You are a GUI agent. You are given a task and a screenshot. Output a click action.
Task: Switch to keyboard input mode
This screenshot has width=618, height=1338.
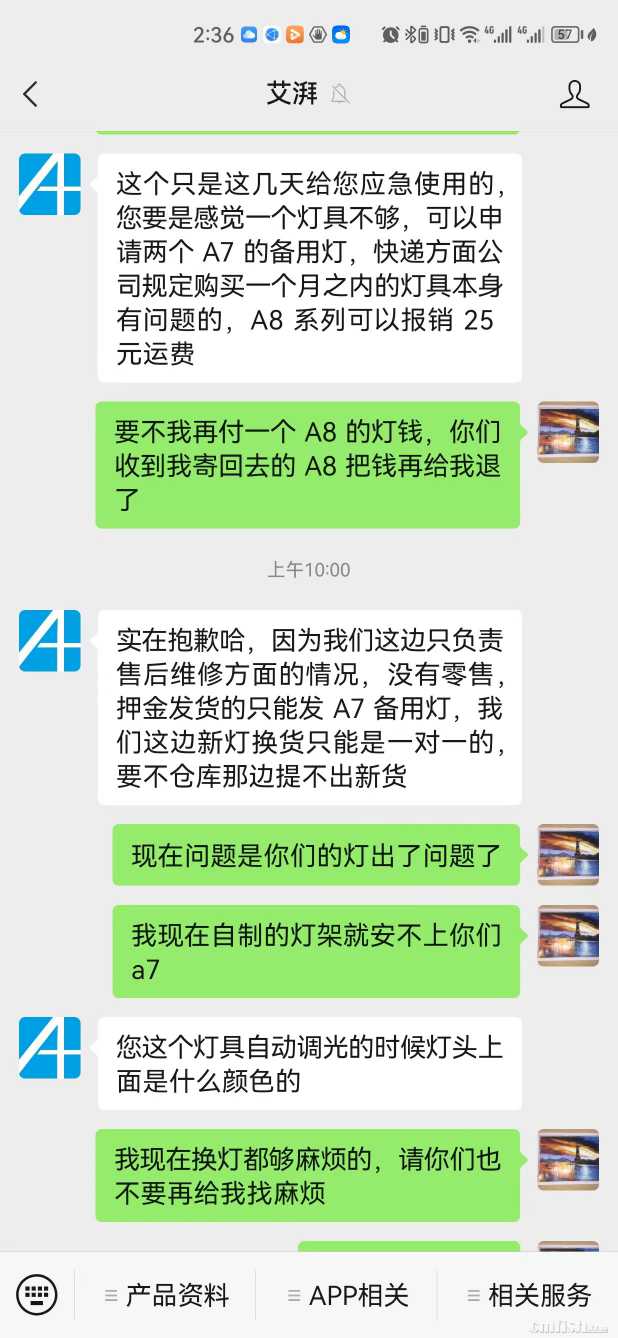tap(37, 1295)
